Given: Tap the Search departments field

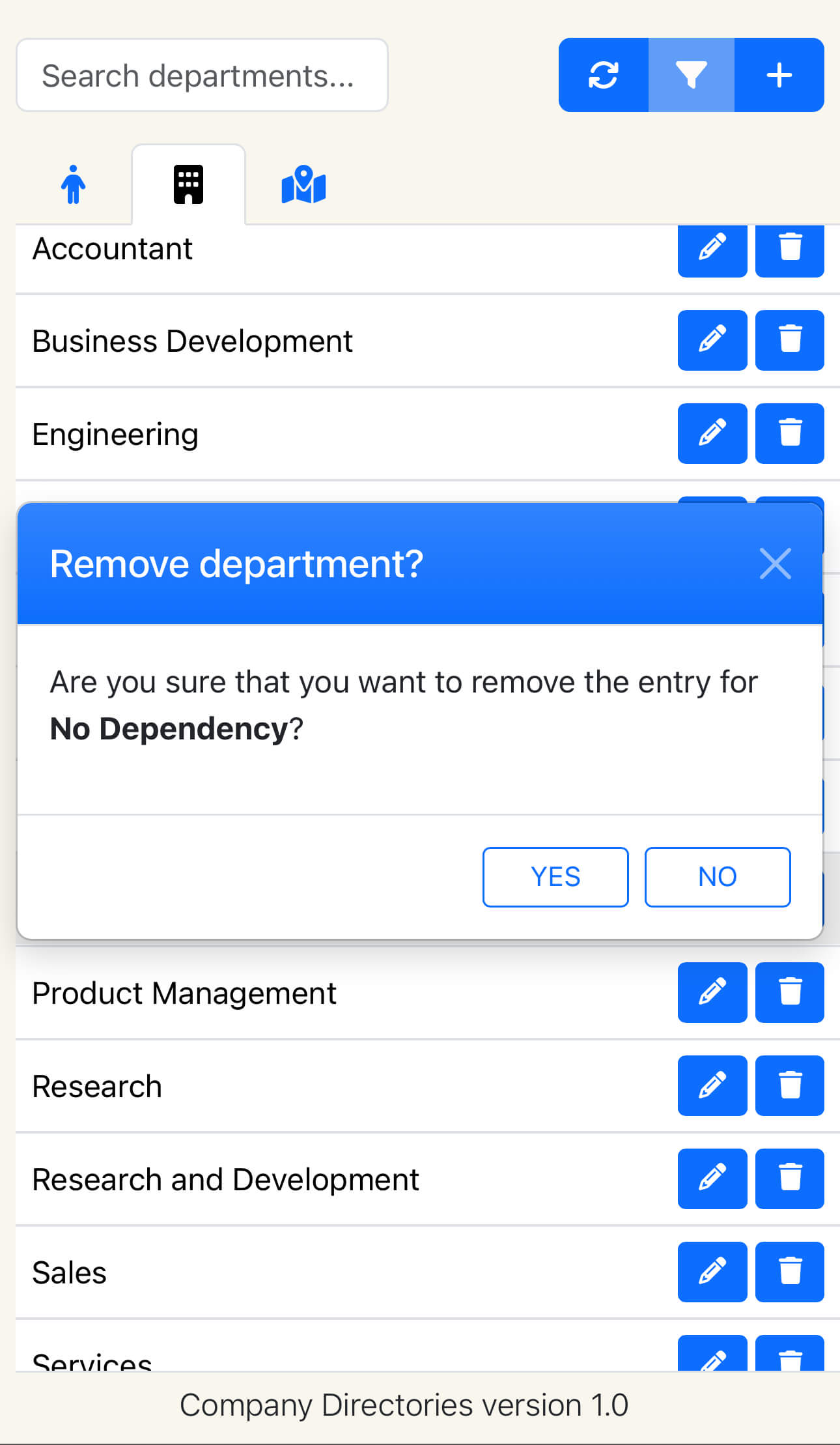Looking at the screenshot, I should 202,75.
